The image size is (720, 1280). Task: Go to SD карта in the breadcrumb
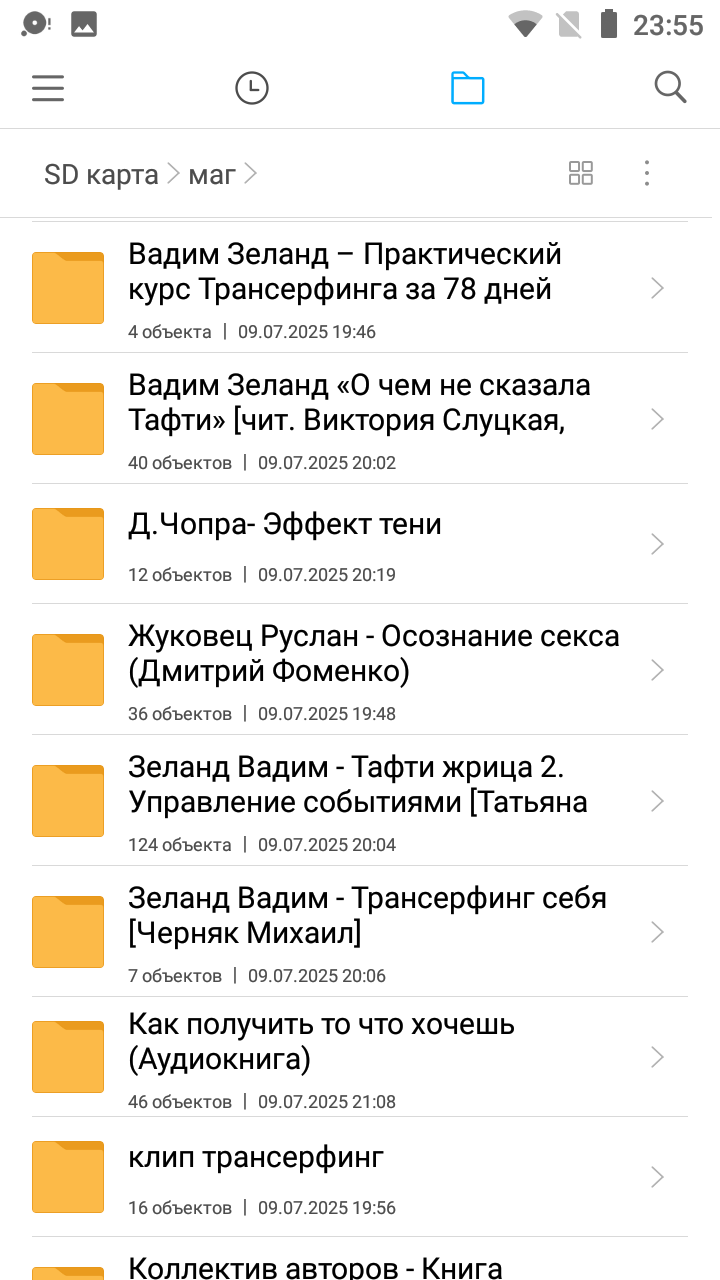click(101, 174)
